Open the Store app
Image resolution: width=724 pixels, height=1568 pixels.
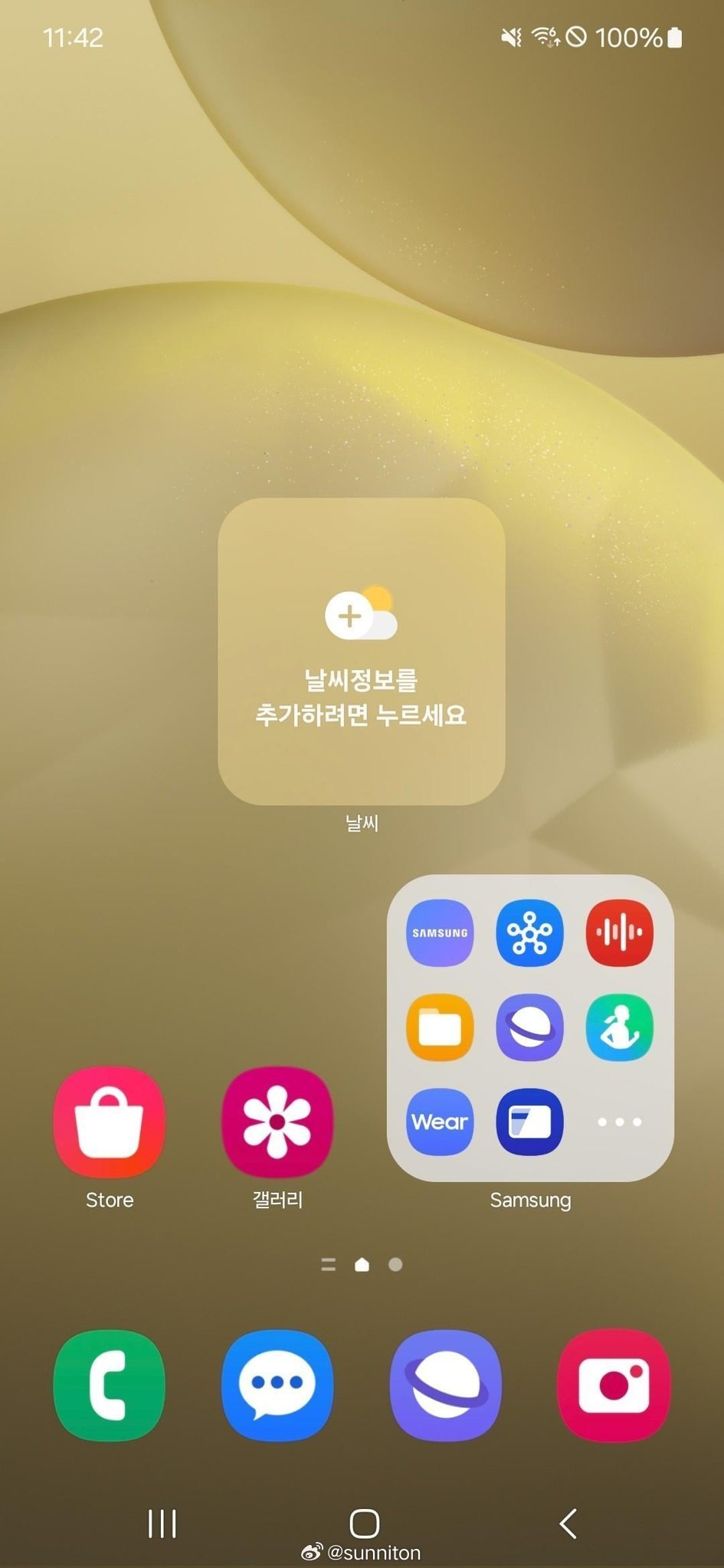coord(110,1122)
